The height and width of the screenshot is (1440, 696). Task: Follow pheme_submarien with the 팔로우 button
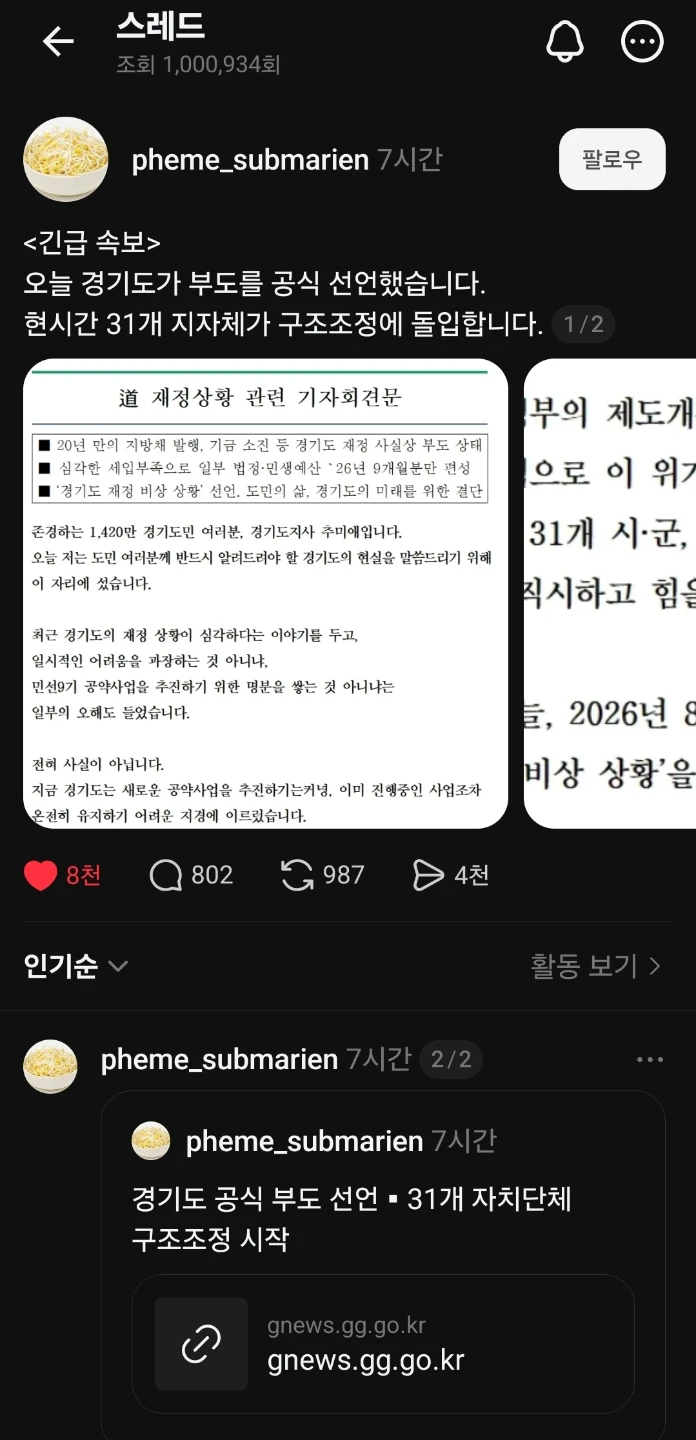pos(612,159)
